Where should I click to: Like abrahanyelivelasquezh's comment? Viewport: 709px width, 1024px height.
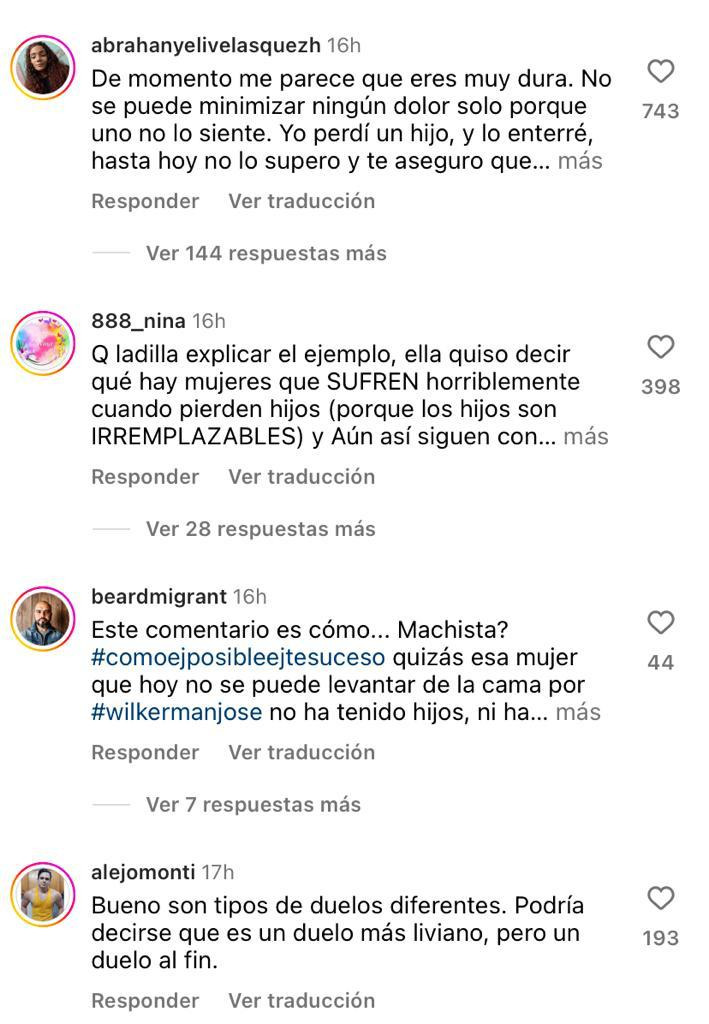pos(660,71)
